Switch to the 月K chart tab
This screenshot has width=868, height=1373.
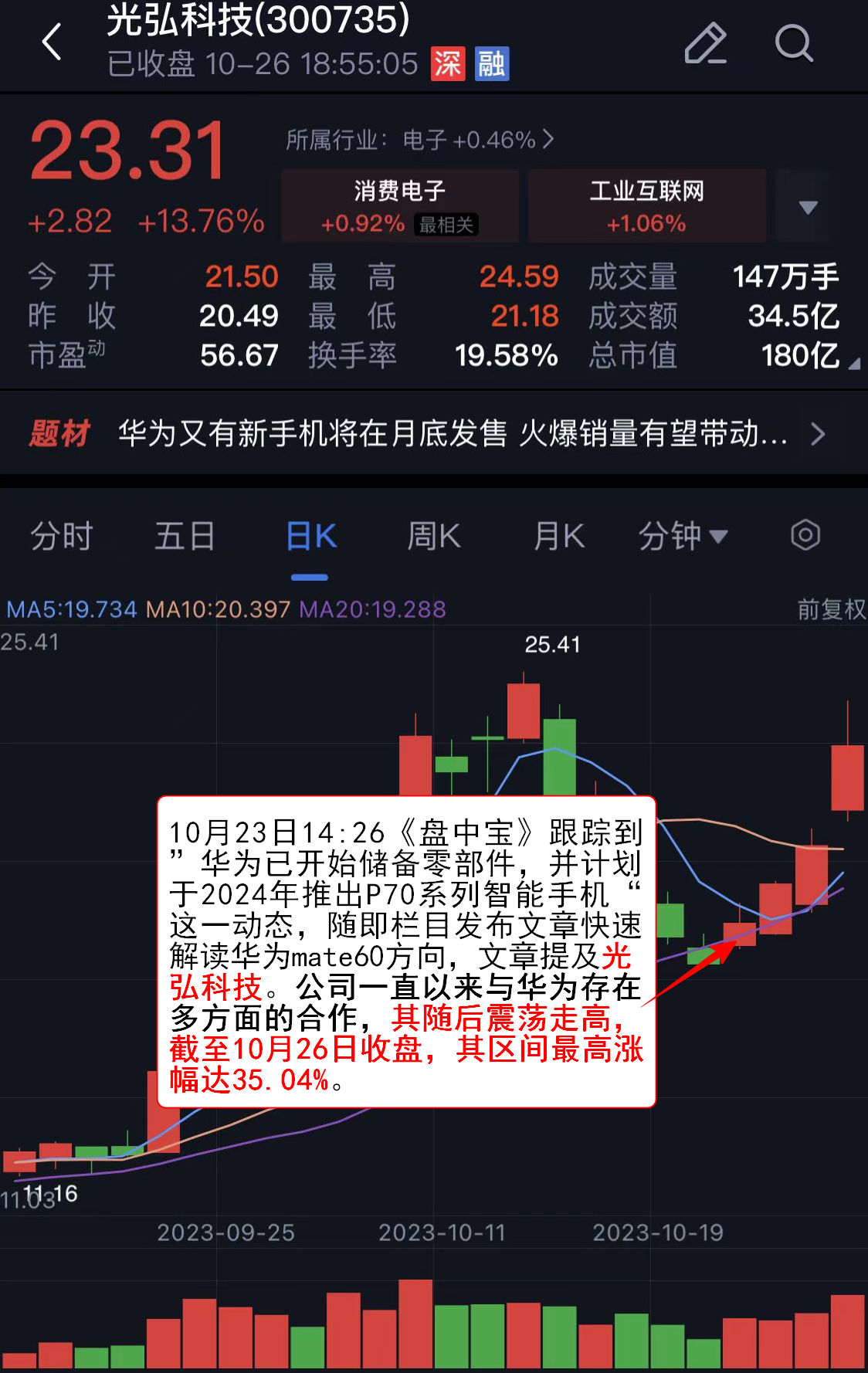click(x=559, y=536)
